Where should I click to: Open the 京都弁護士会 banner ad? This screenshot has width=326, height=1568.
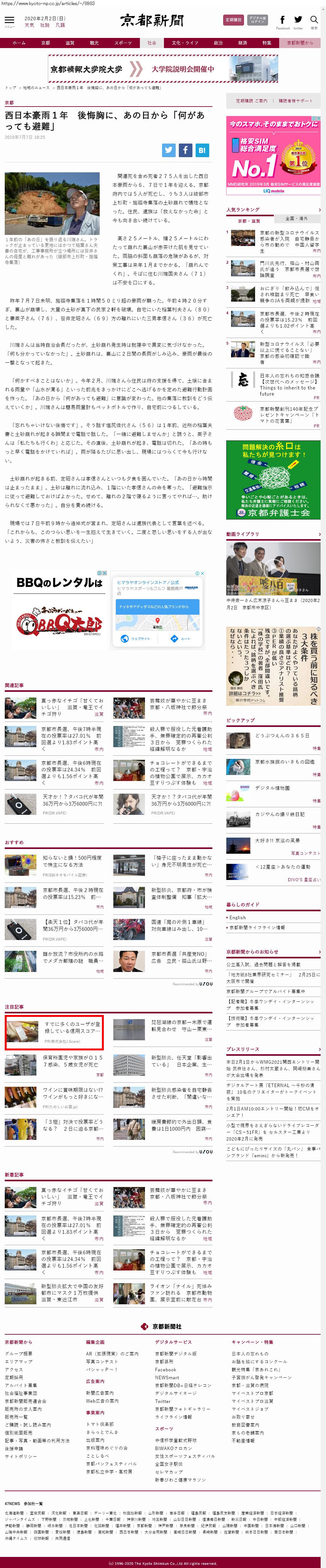273,480
